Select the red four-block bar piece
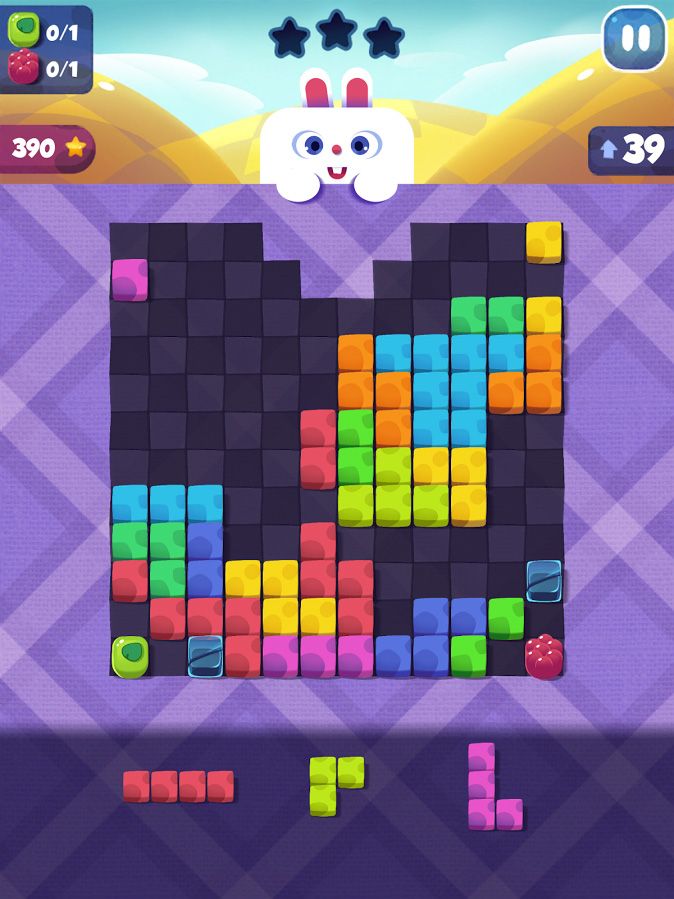Image resolution: width=674 pixels, height=899 pixels. (x=178, y=786)
